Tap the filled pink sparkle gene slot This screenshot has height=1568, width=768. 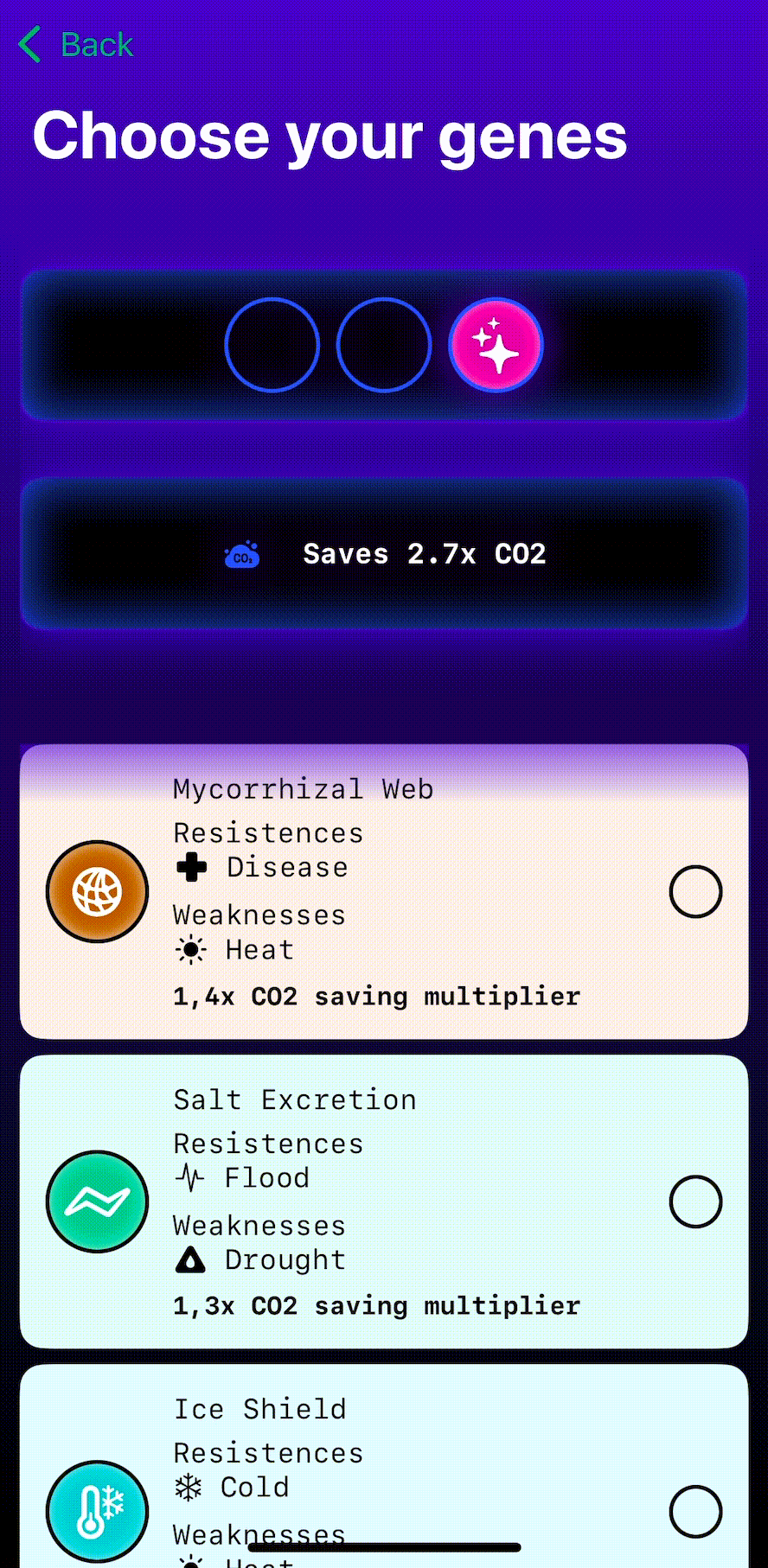click(496, 345)
